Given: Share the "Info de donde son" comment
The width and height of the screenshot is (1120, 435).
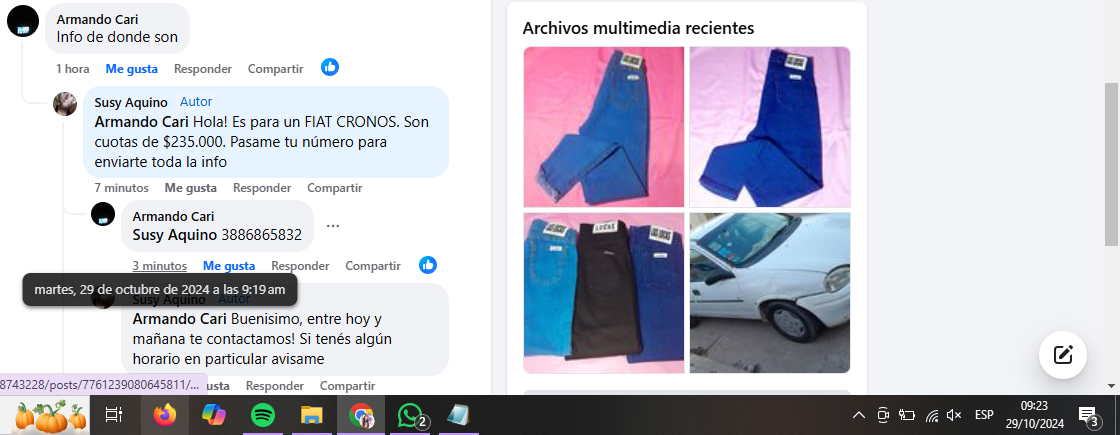Looking at the screenshot, I should click(275, 69).
